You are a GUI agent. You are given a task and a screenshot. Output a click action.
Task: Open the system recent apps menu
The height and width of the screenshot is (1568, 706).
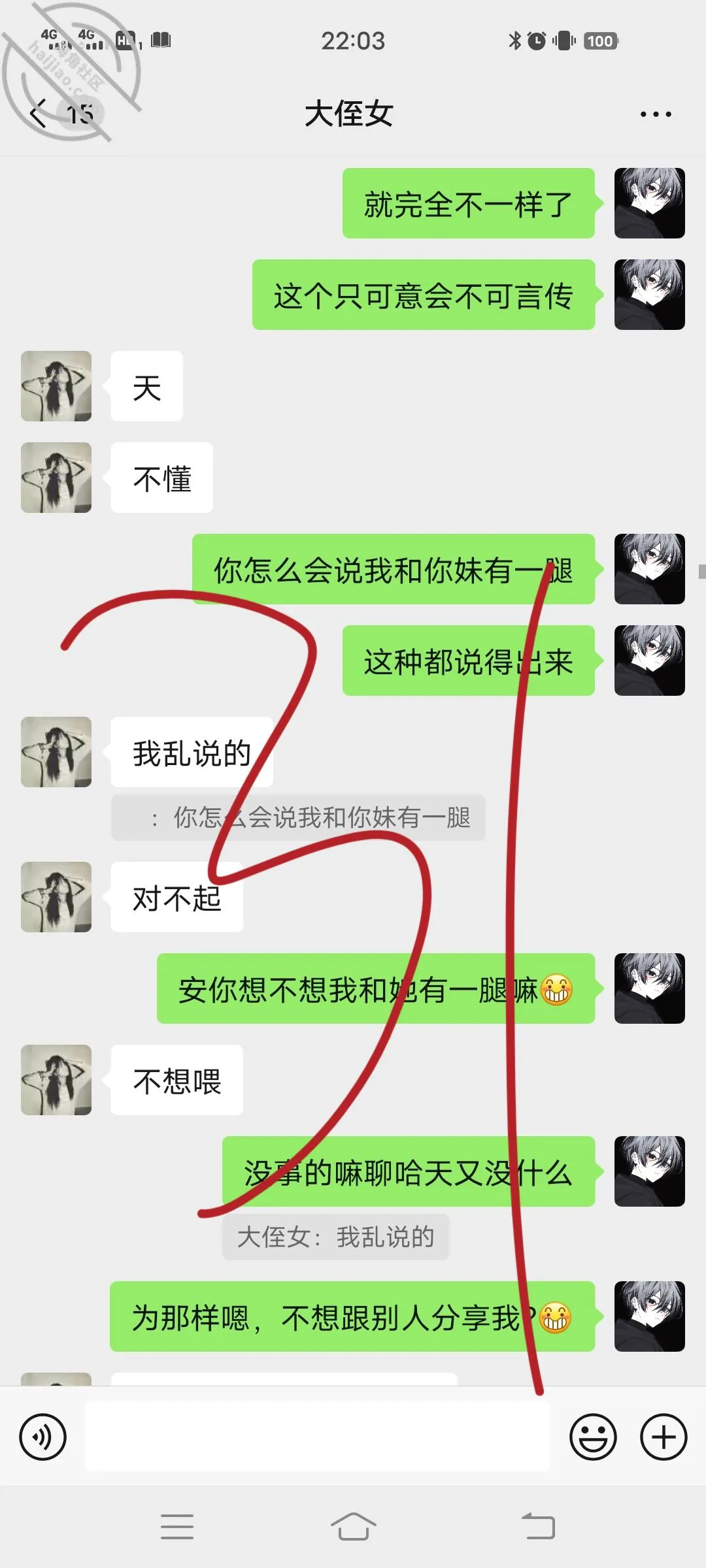[176, 1527]
